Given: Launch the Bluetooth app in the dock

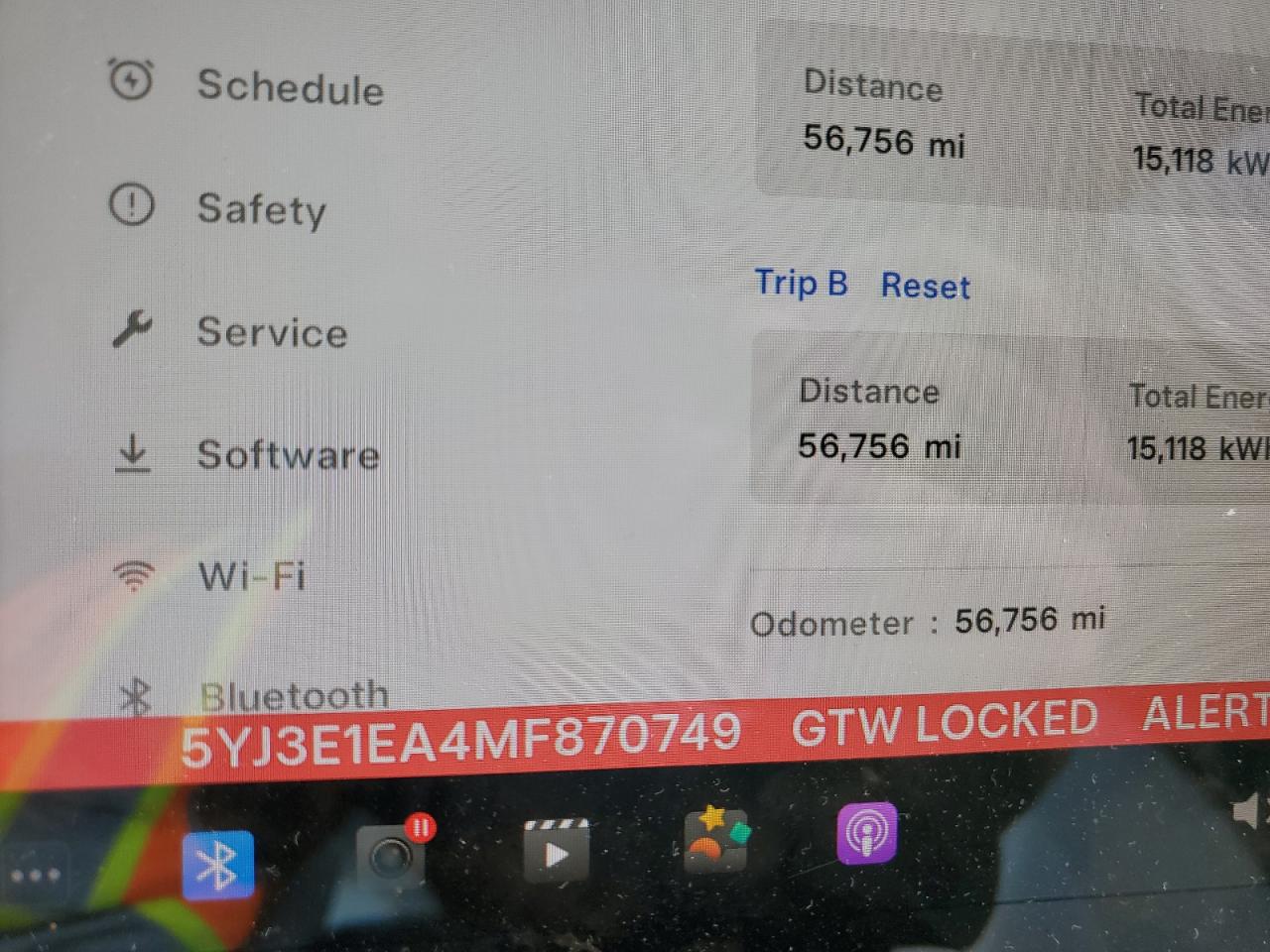Looking at the screenshot, I should [x=218, y=865].
